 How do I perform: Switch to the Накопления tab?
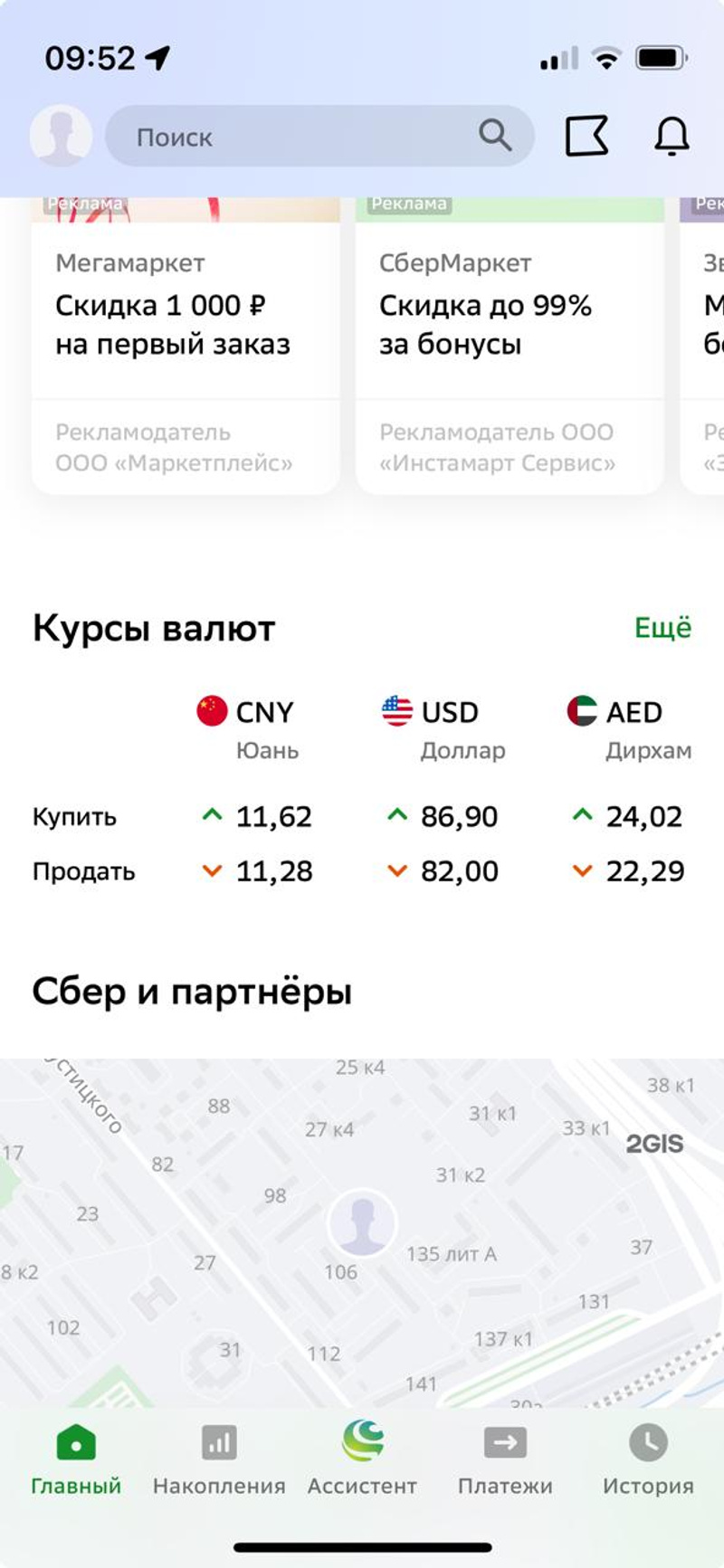tap(219, 1460)
